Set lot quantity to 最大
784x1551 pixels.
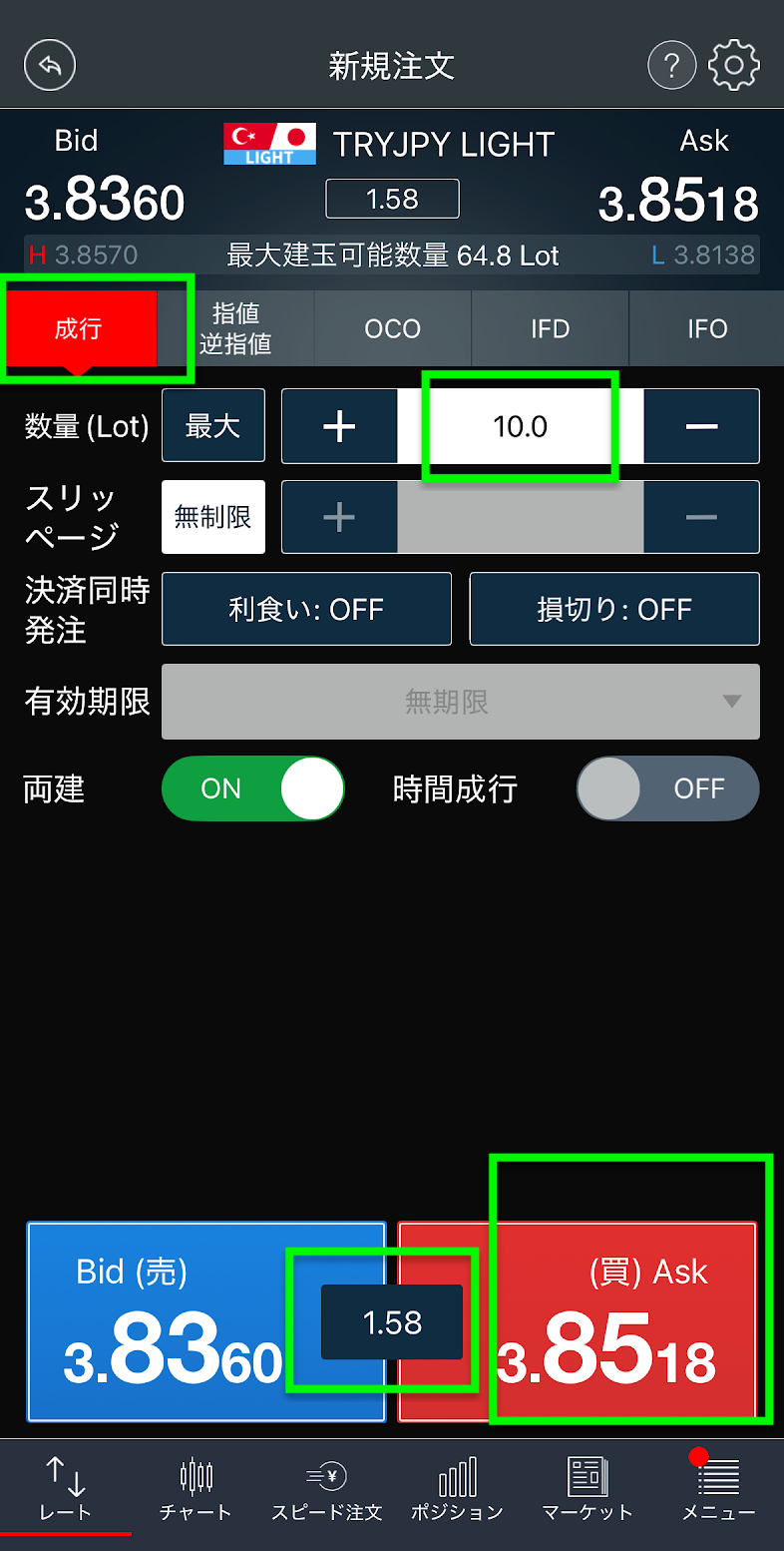point(213,426)
